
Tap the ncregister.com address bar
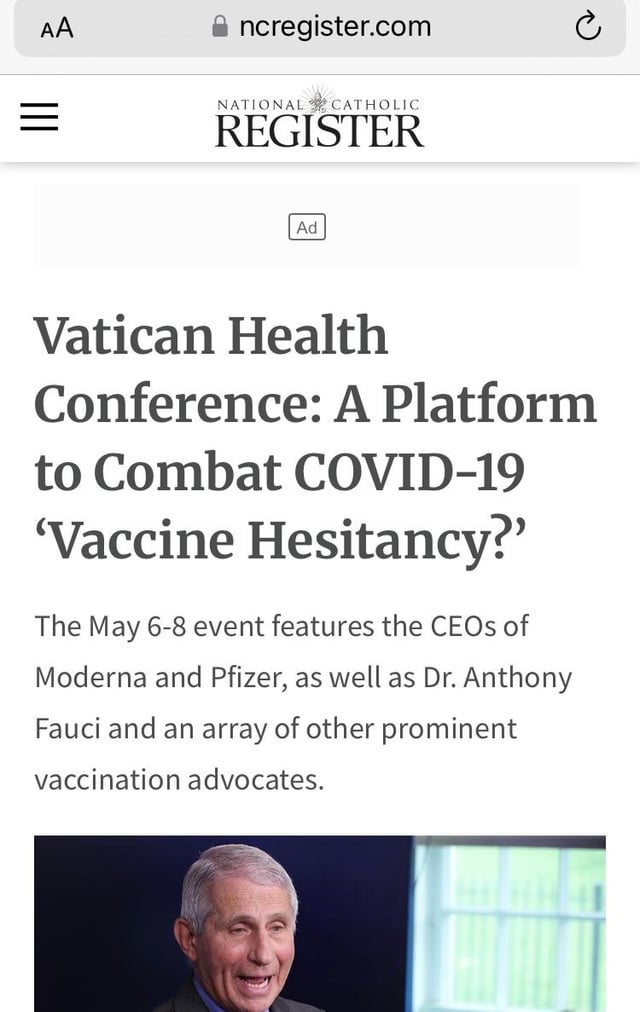point(320,27)
